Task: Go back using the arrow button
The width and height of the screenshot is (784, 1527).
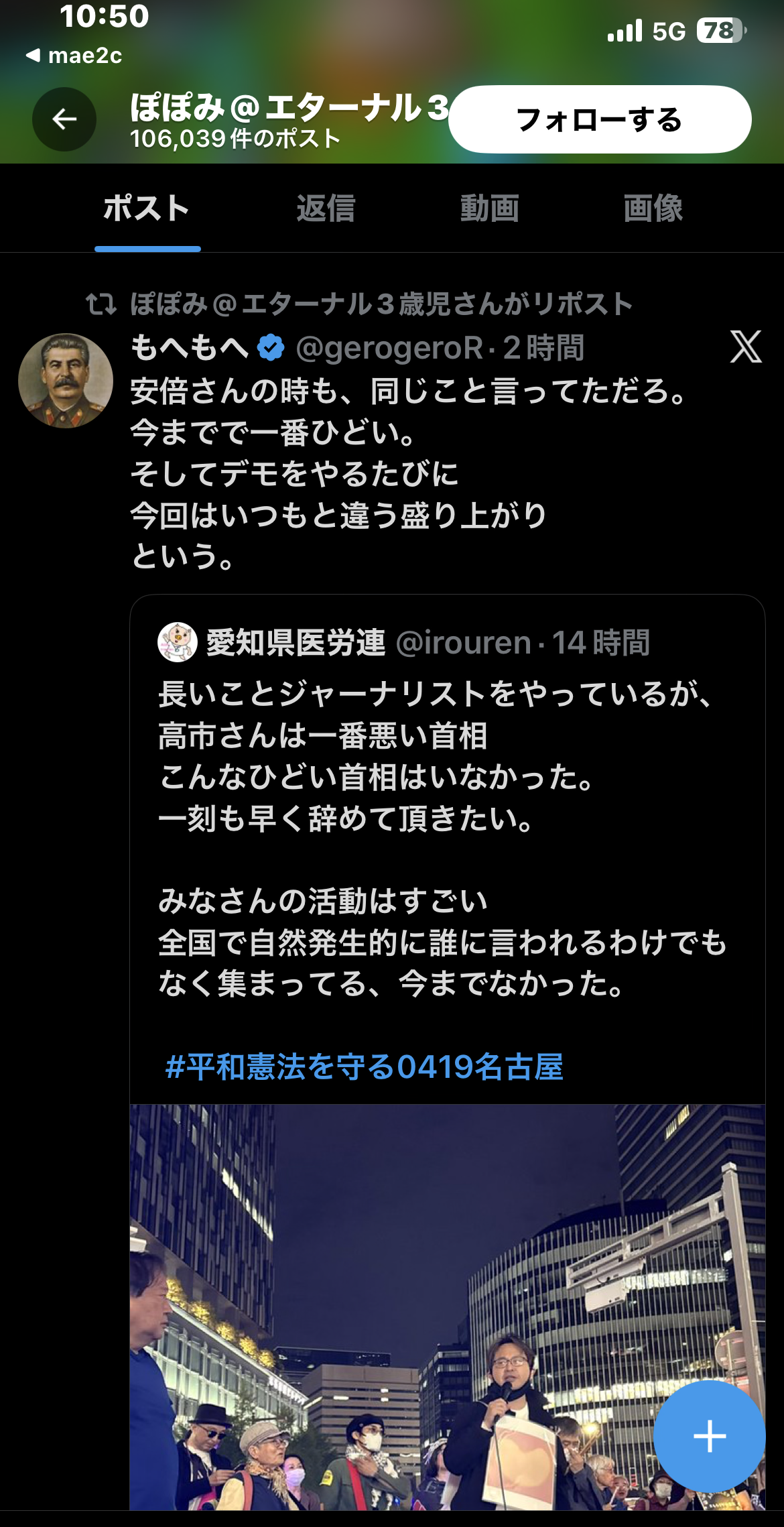Action: click(64, 119)
